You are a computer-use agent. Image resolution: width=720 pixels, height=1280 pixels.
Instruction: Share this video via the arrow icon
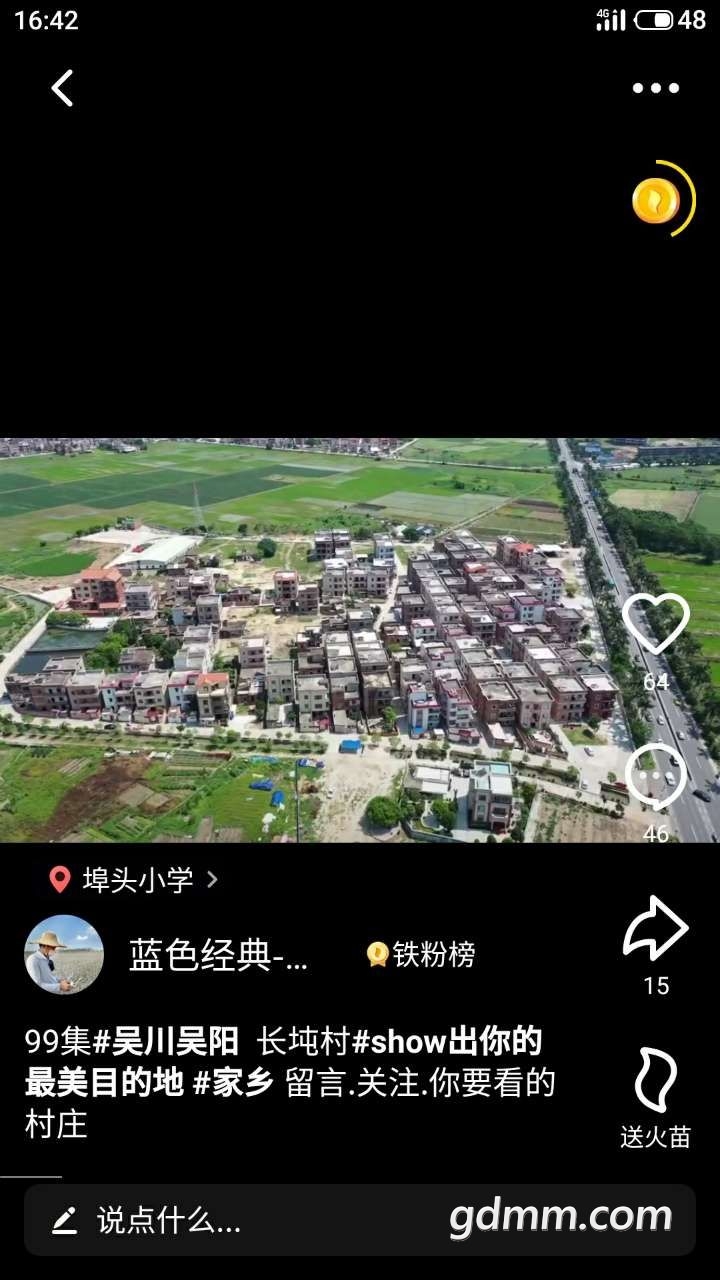coord(656,929)
